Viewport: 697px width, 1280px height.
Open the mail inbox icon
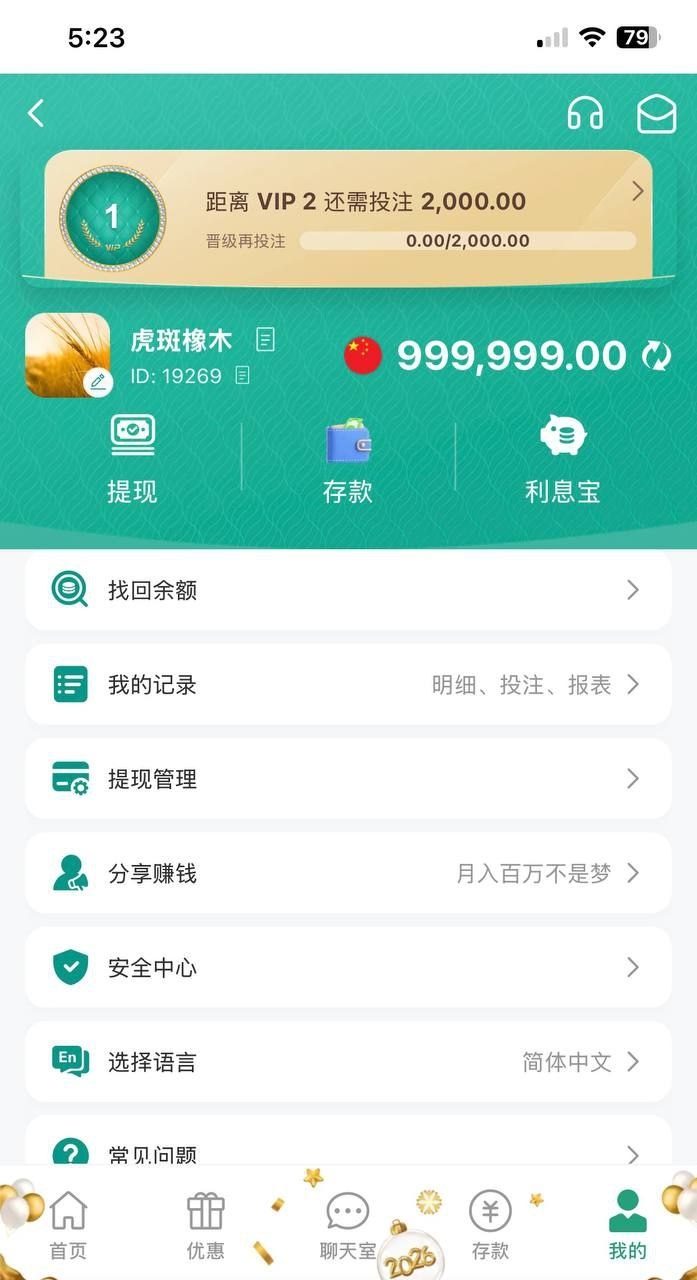pos(656,114)
